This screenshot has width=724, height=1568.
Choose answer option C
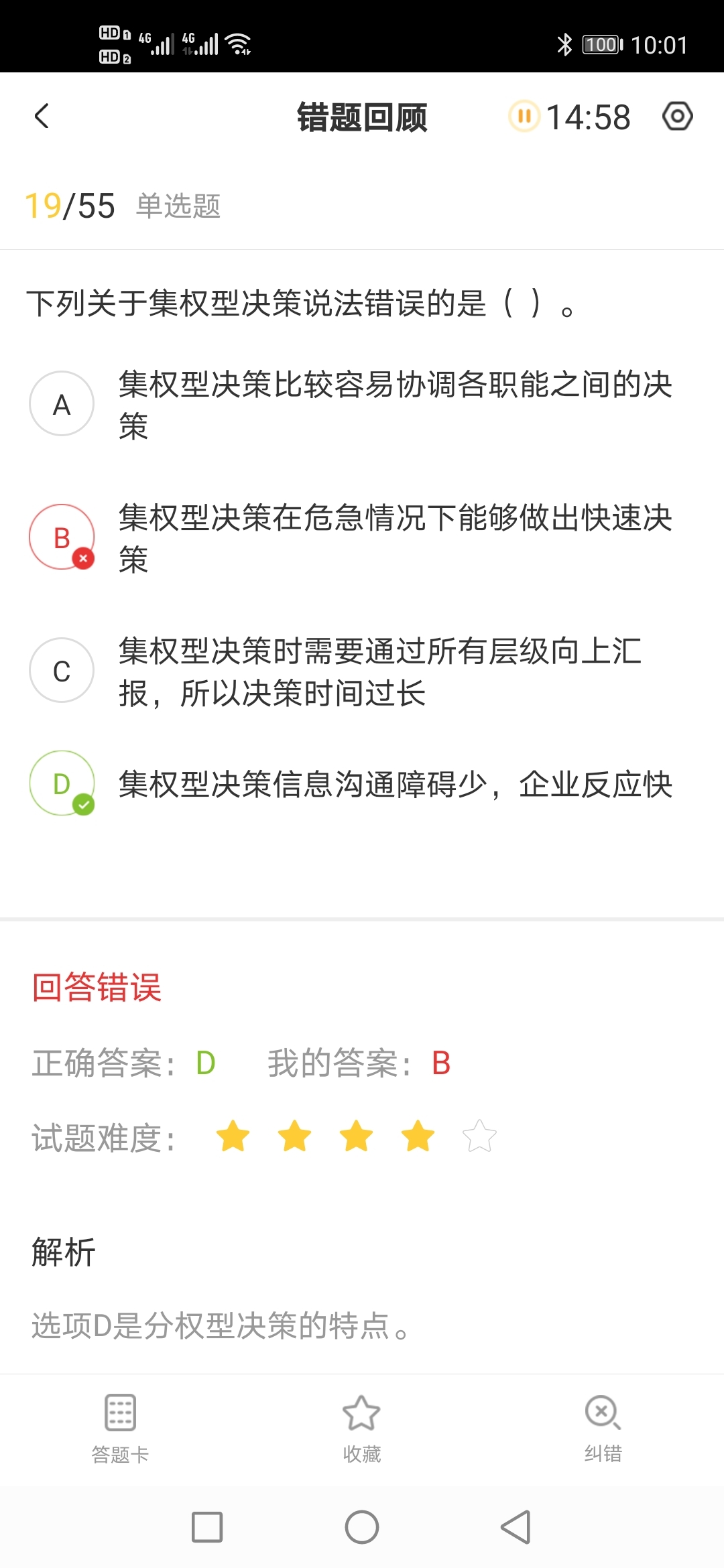(62, 671)
